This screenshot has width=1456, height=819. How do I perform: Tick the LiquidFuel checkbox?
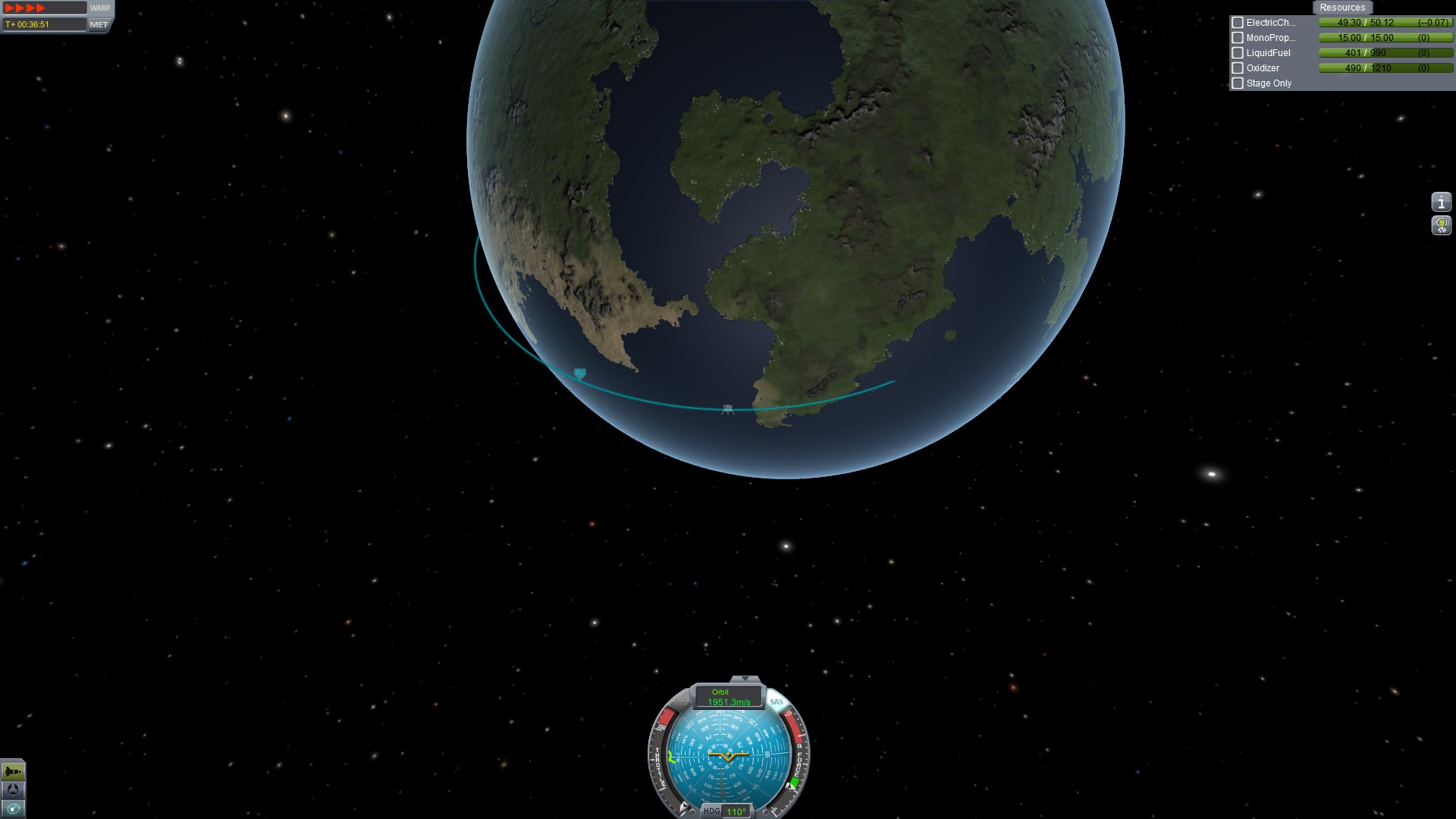point(1238,53)
